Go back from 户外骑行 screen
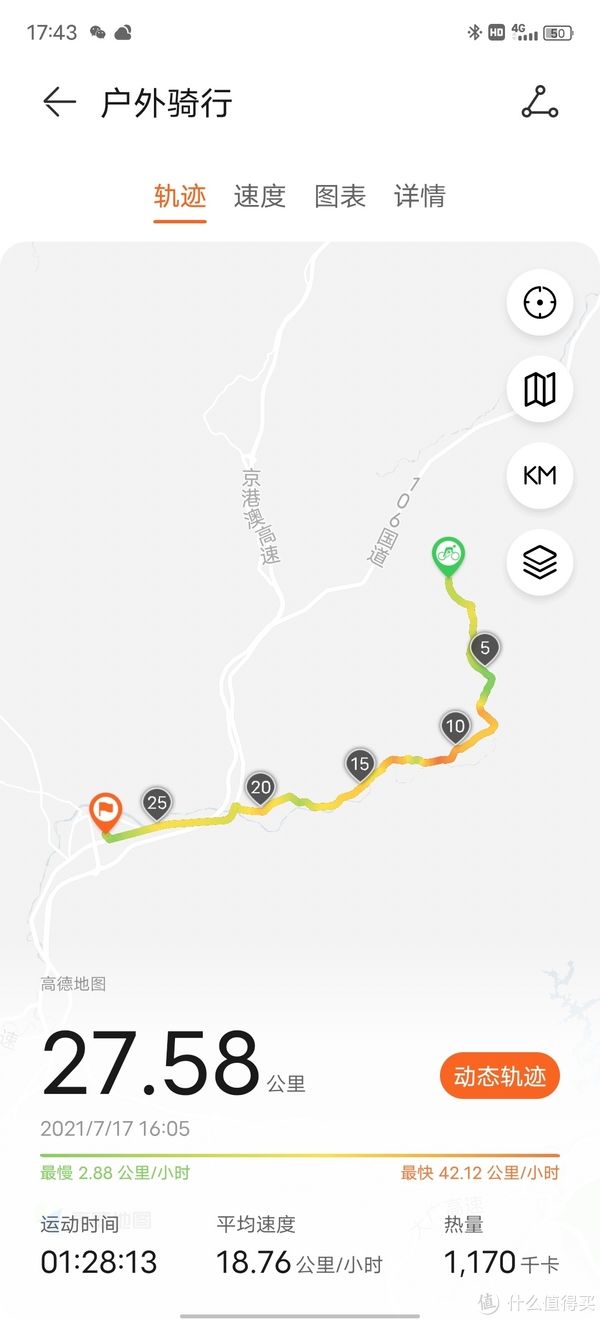The width and height of the screenshot is (600, 1320). pos(59,103)
